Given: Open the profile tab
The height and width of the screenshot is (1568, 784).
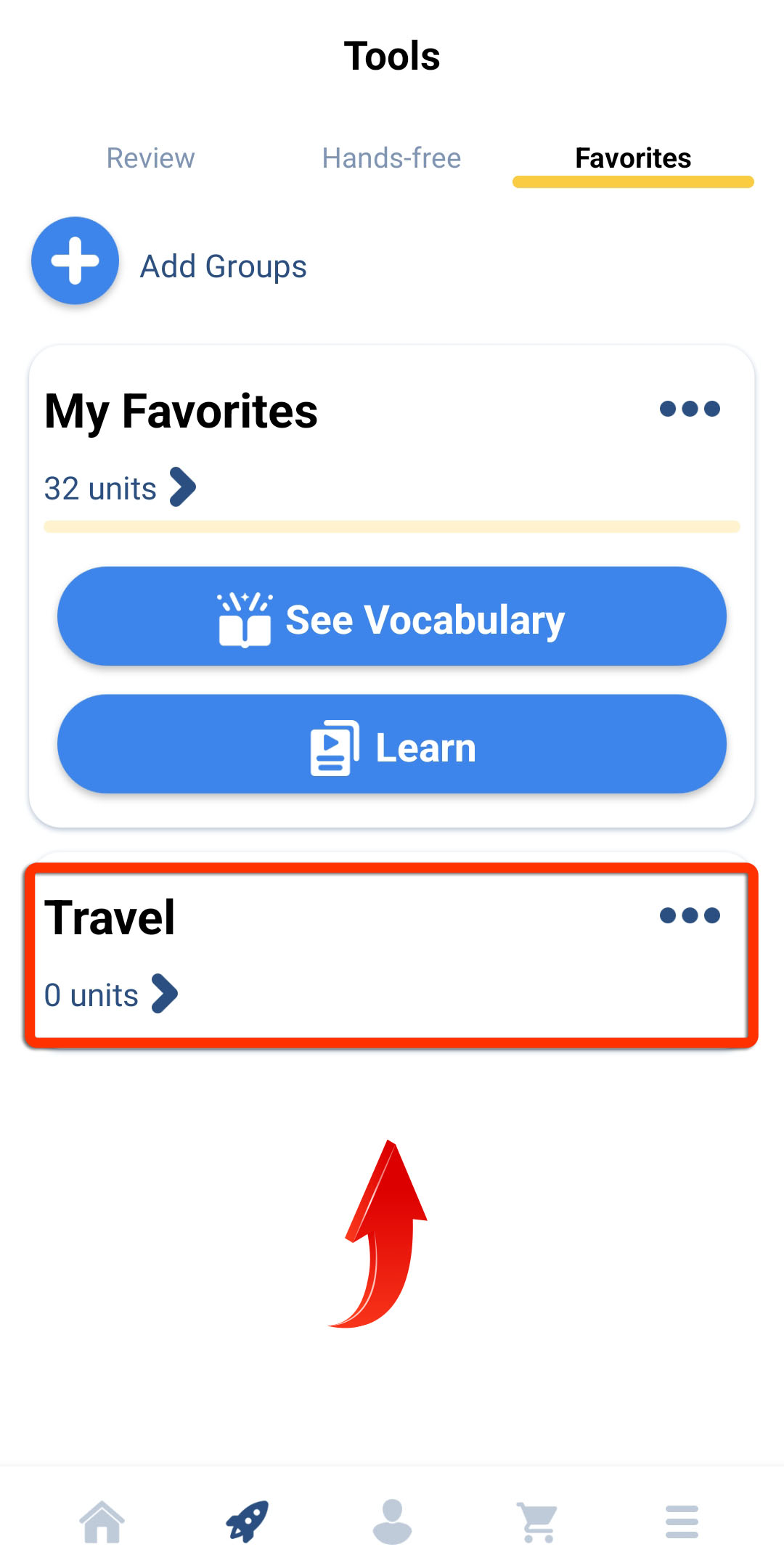Looking at the screenshot, I should [x=392, y=1522].
